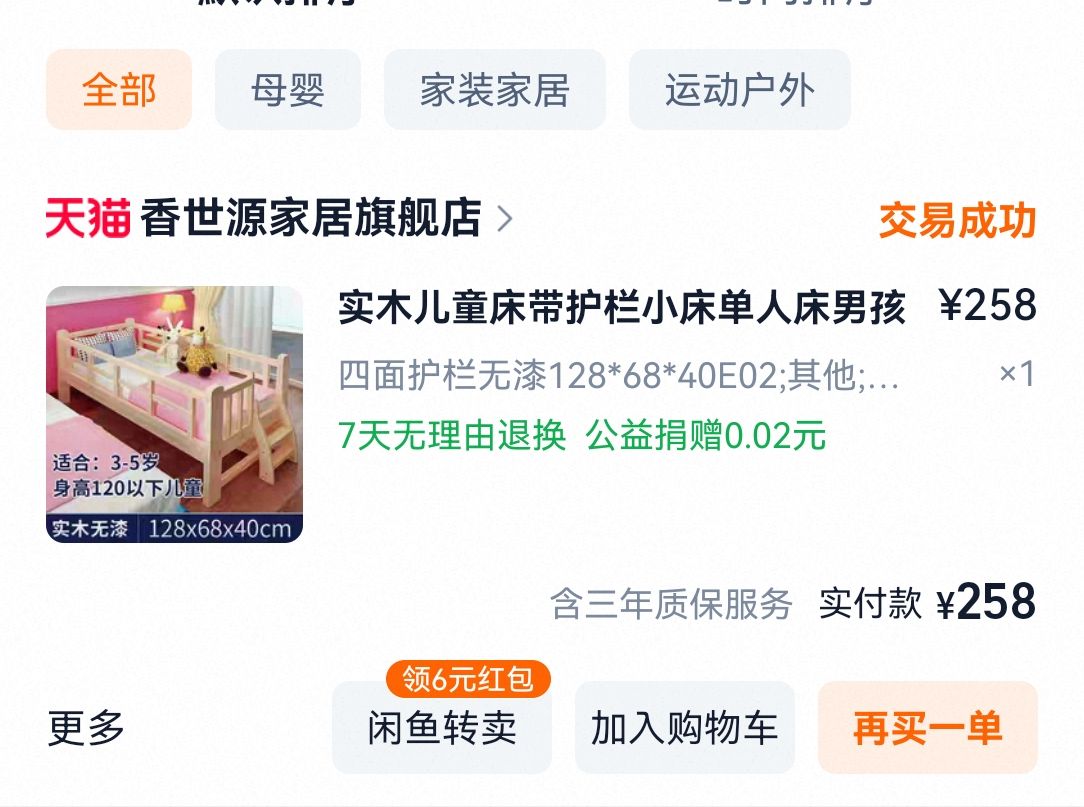Tap 更多 for more order options
This screenshot has width=1084, height=807.
(87, 728)
